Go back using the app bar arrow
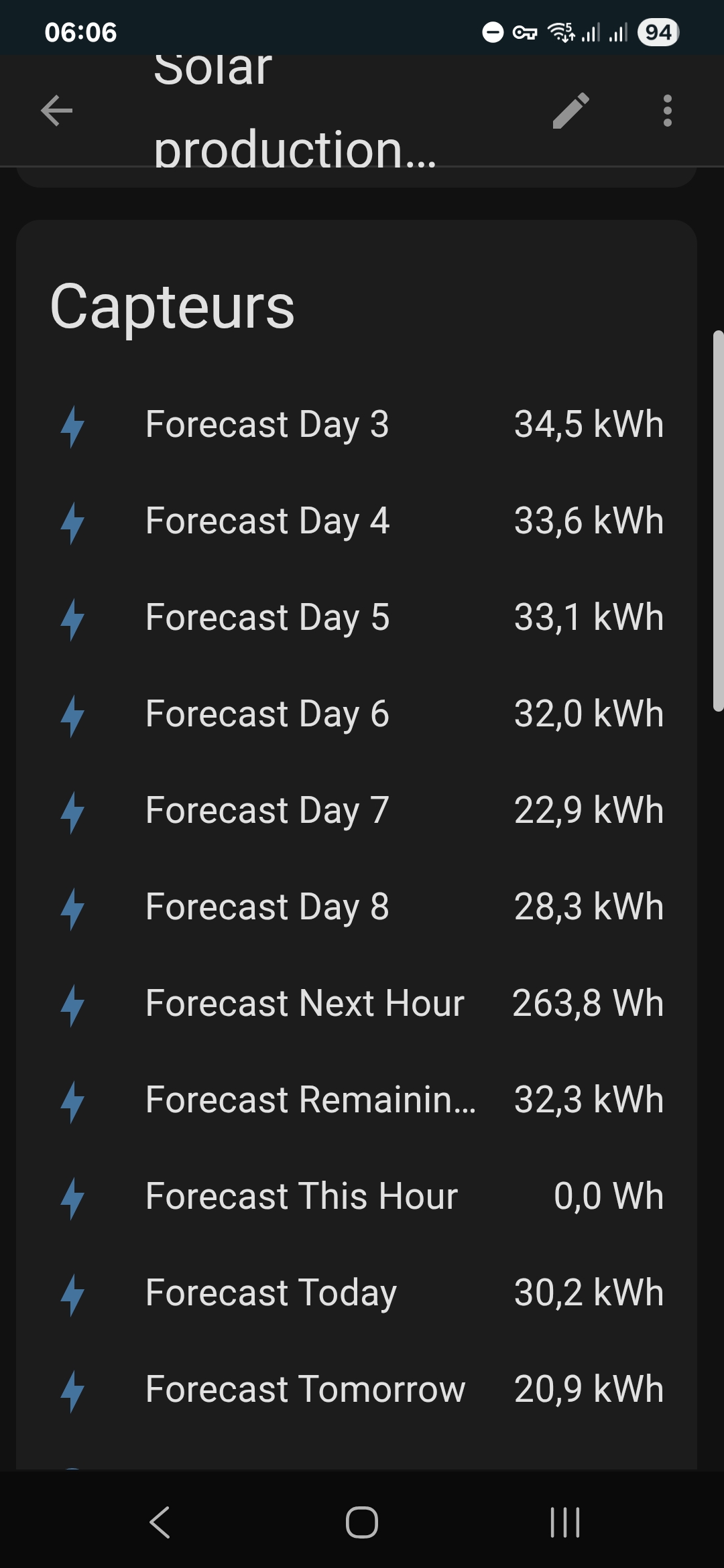724x1568 pixels. coord(57,111)
